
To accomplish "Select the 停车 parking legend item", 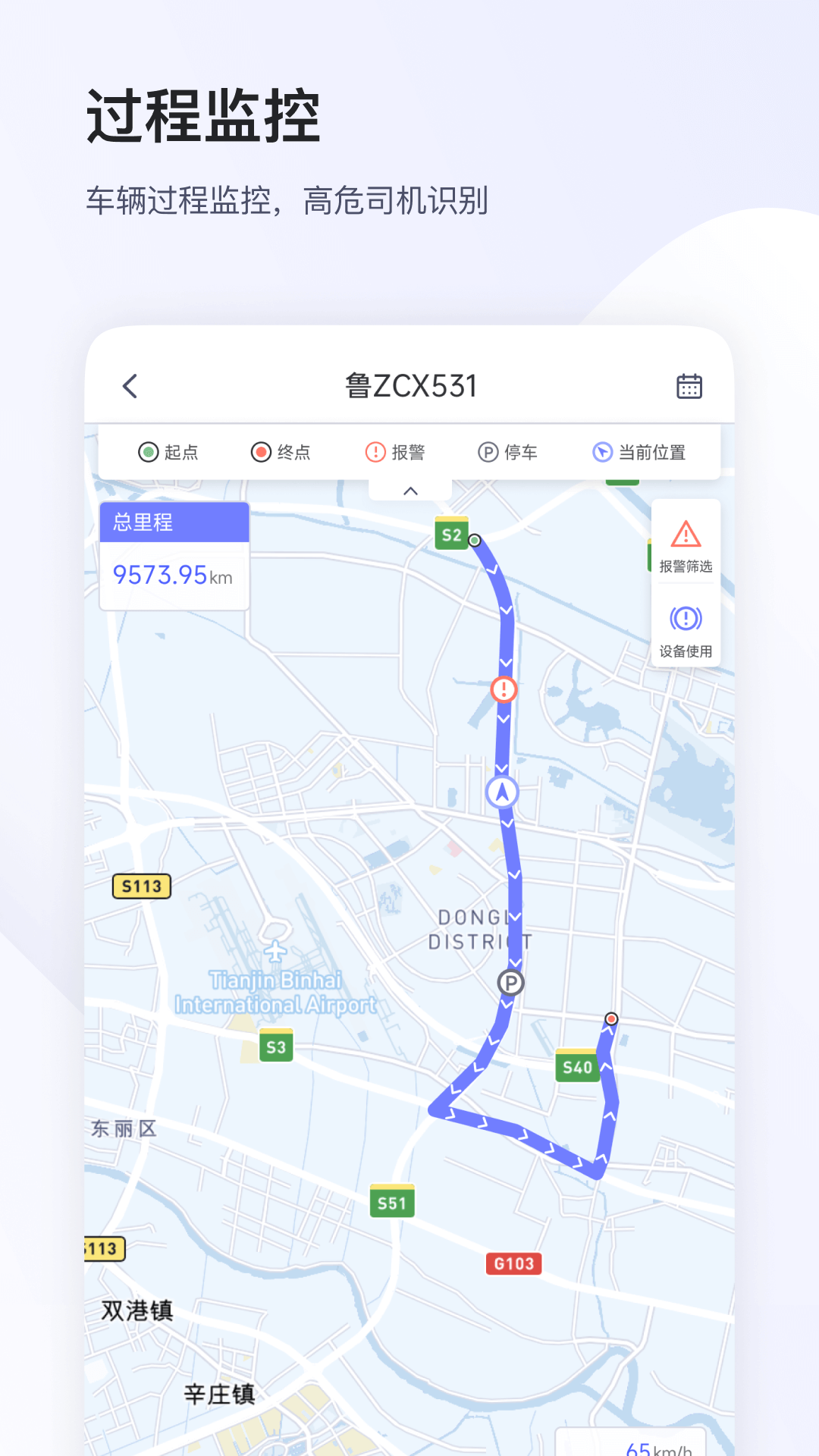I will [x=509, y=451].
